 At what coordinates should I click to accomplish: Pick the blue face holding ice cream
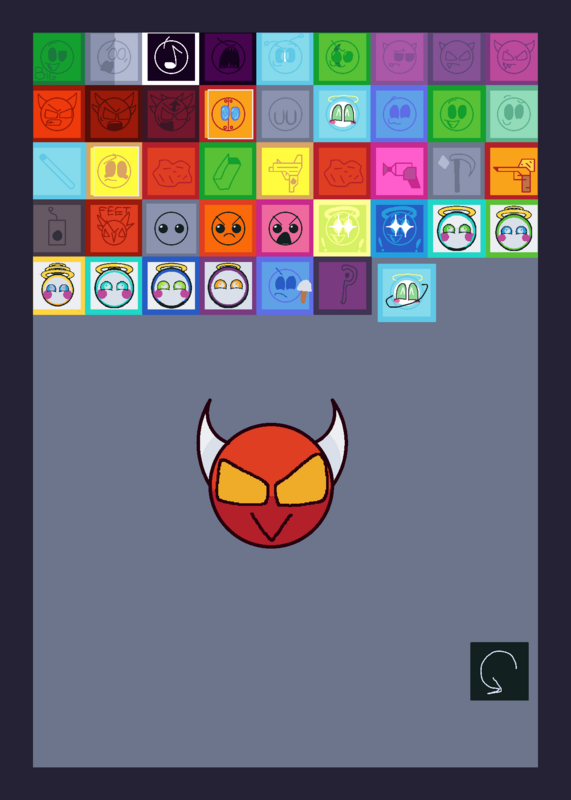pos(285,286)
